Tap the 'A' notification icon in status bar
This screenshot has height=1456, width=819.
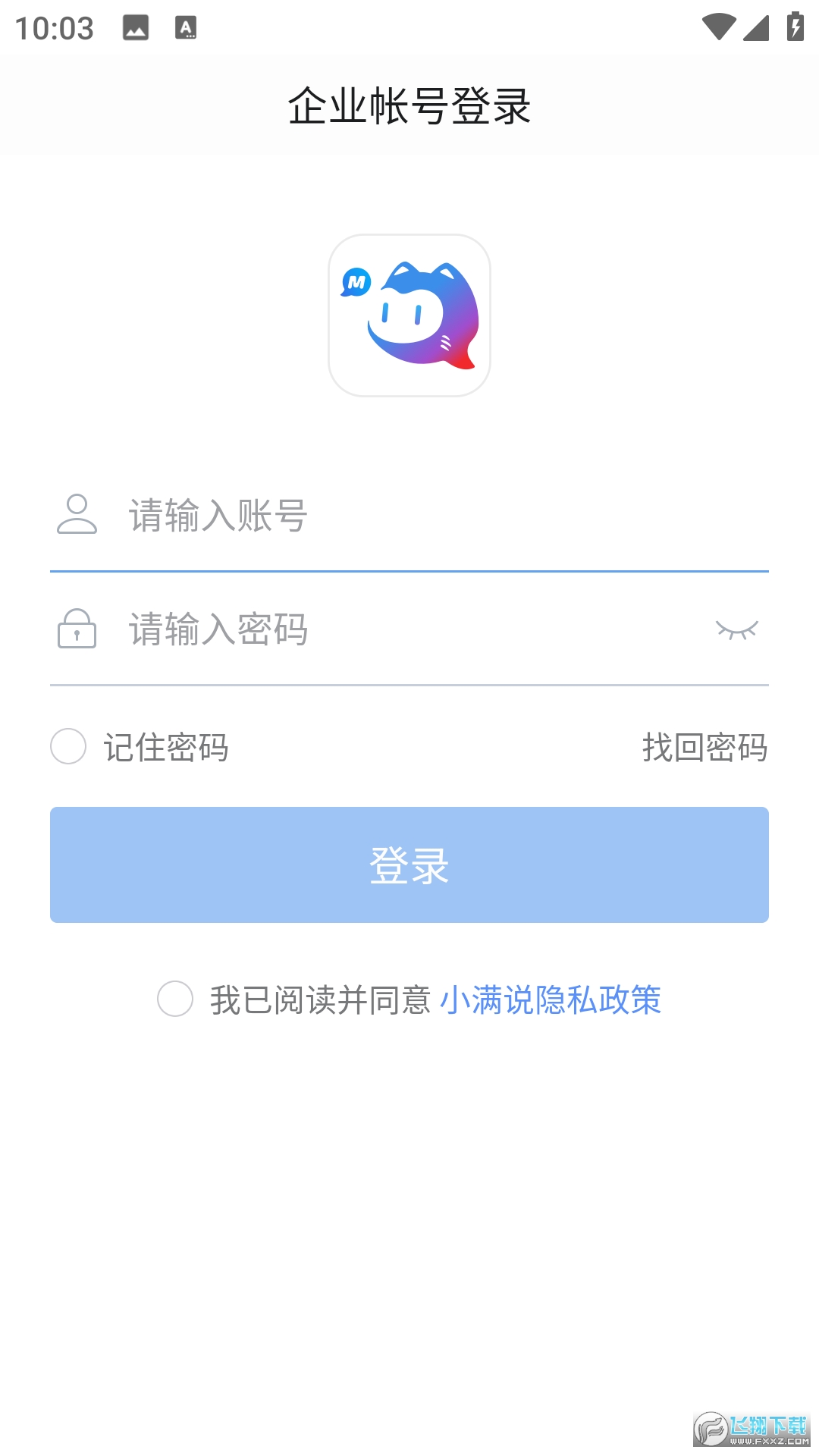(x=184, y=27)
